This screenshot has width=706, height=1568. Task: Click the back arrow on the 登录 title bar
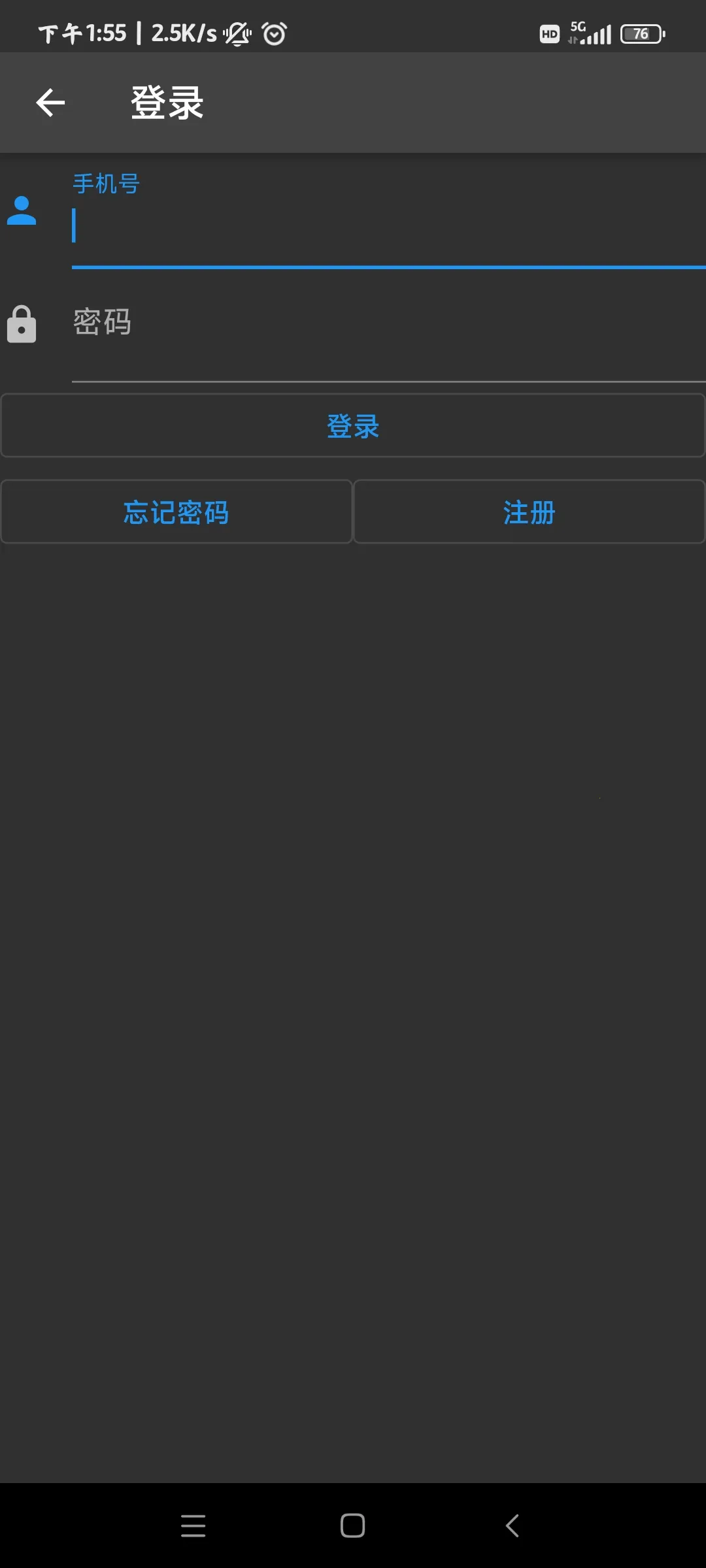[50, 102]
